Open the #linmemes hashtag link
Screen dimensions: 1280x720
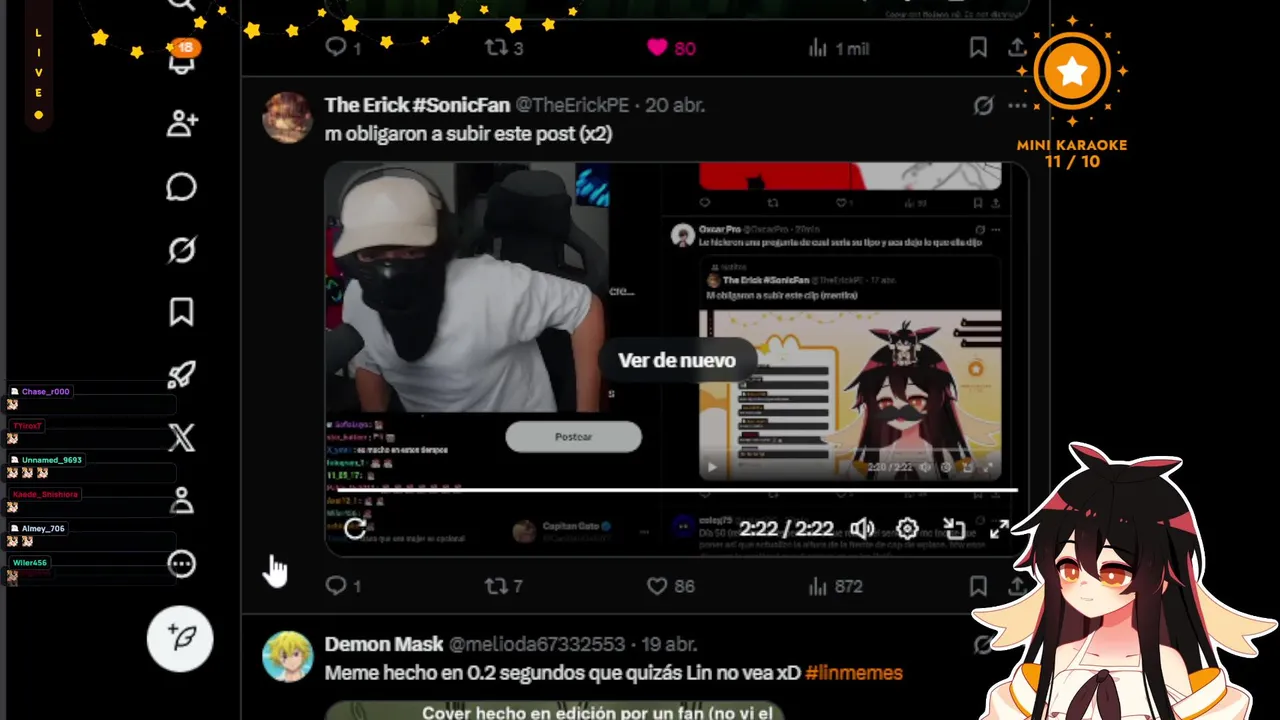(x=853, y=673)
